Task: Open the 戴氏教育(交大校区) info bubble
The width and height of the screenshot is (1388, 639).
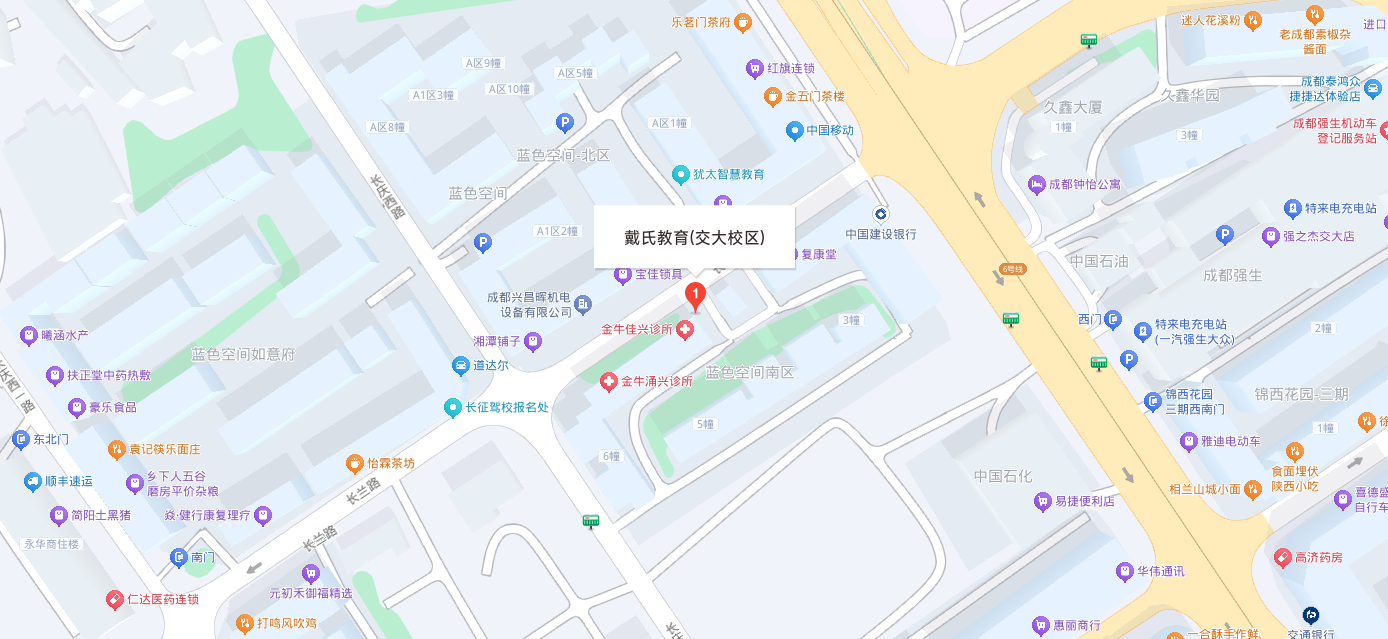Action: 694,237
